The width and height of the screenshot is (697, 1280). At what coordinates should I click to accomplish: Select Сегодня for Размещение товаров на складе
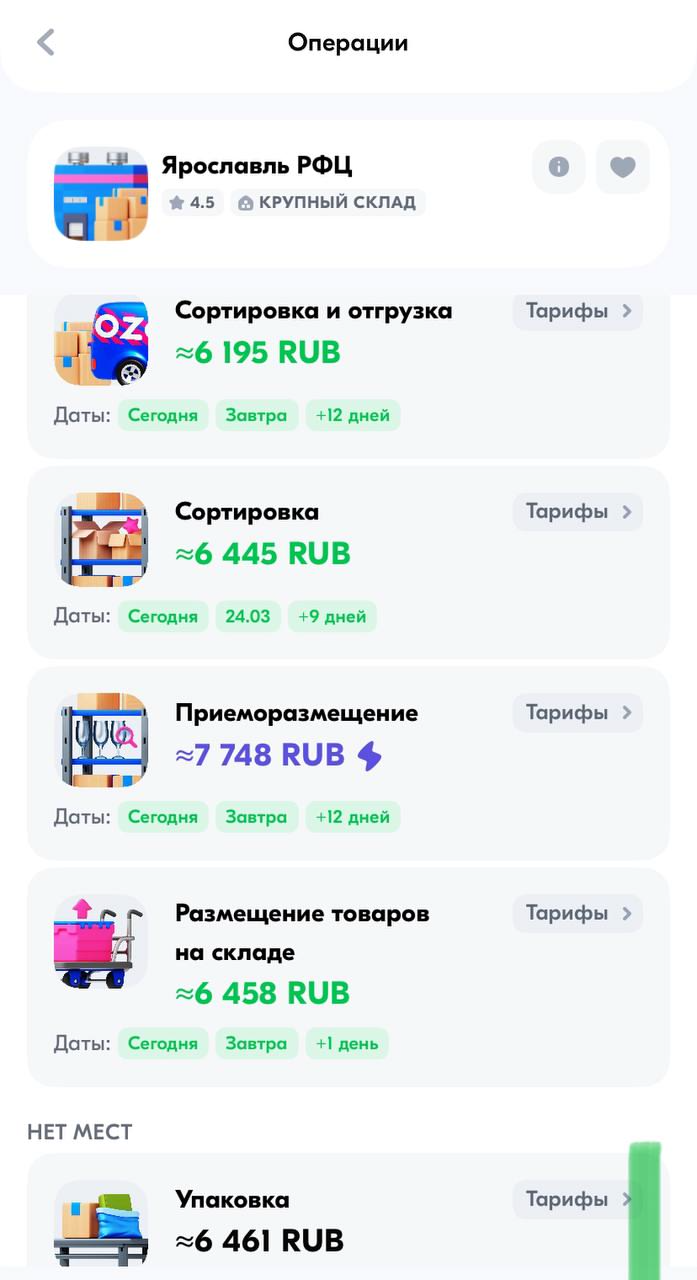pos(163,1044)
